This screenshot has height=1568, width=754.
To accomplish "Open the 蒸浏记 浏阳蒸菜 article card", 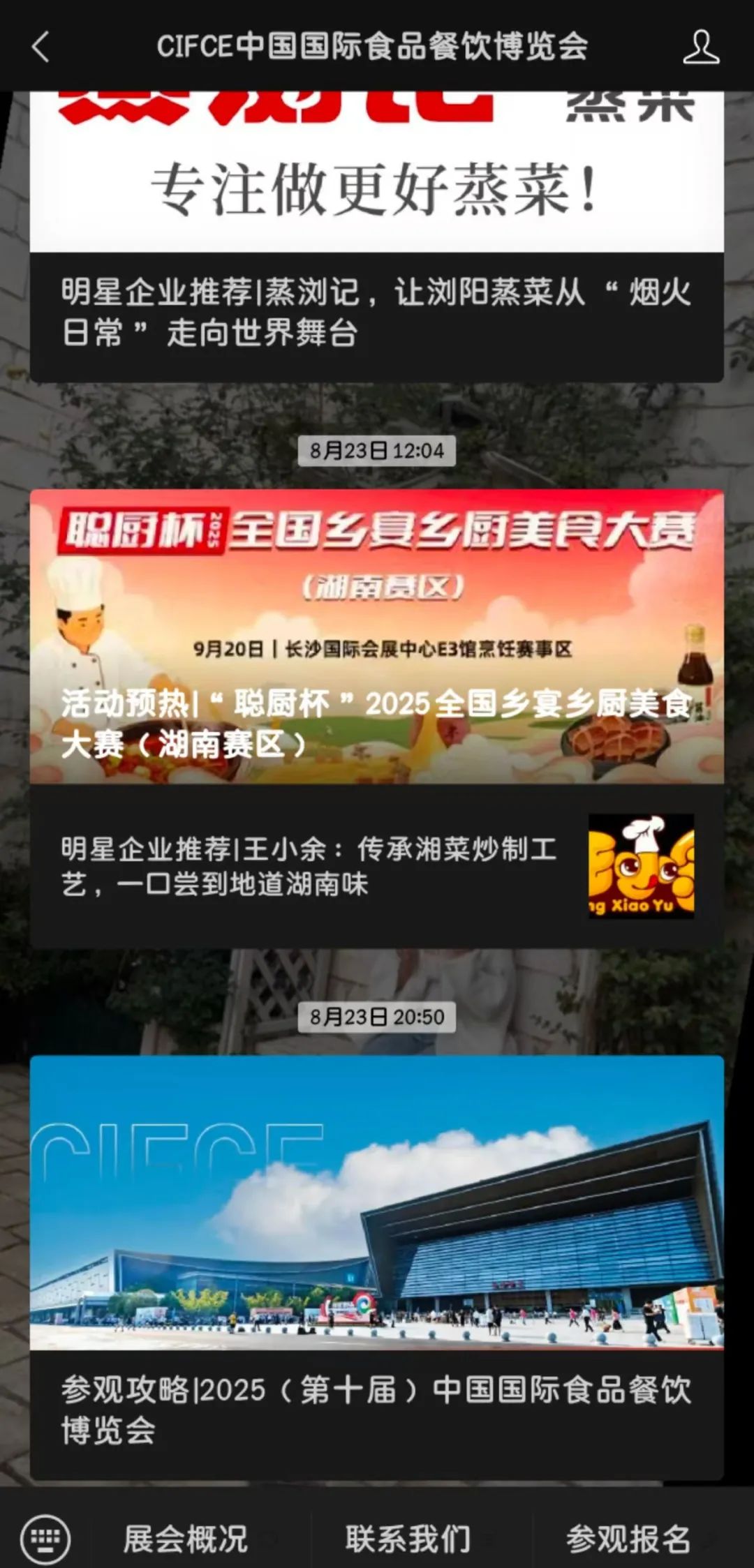I will click(376, 237).
